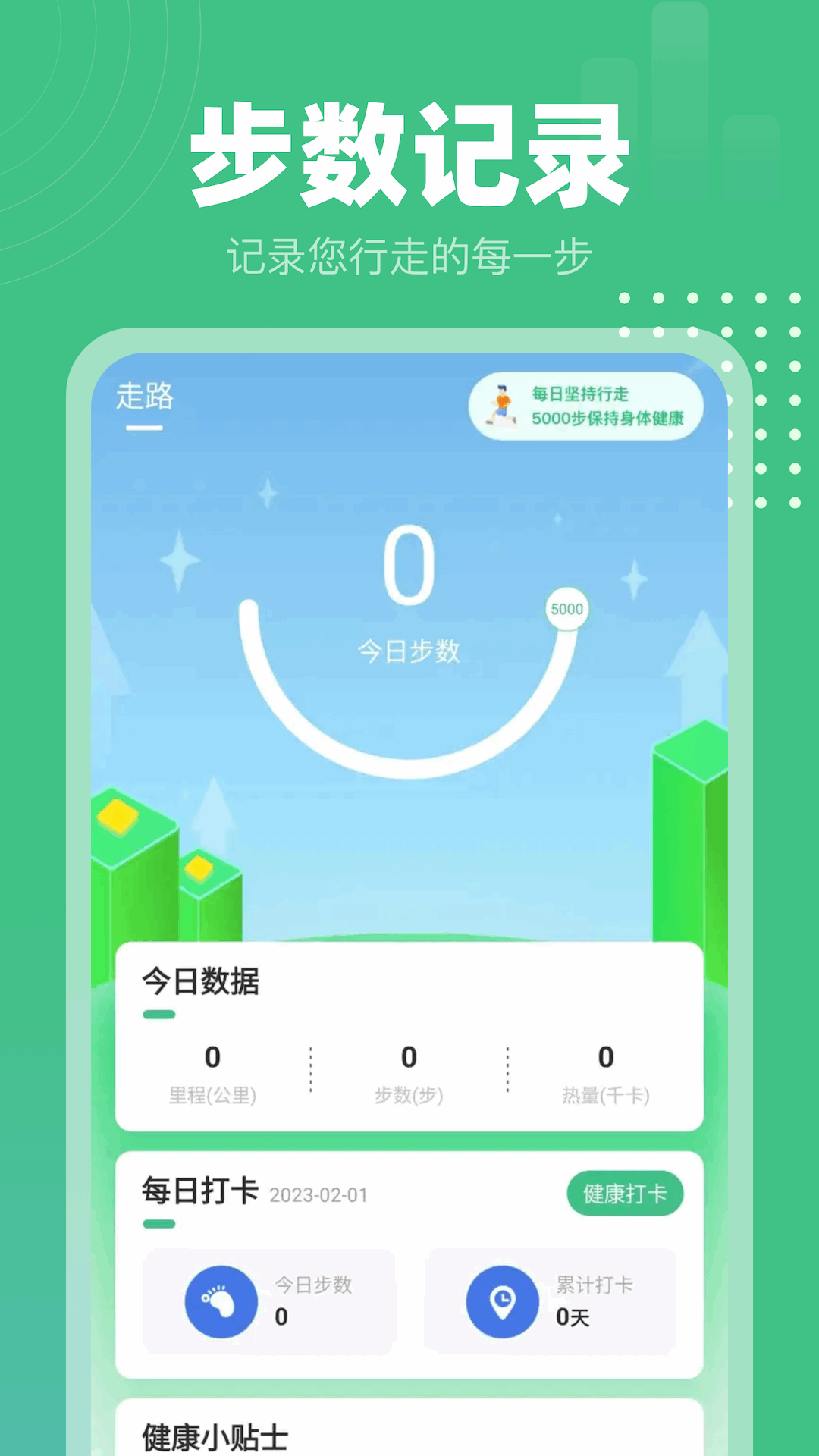
Task: Tap the running person icon in the tip banner
Action: click(504, 406)
